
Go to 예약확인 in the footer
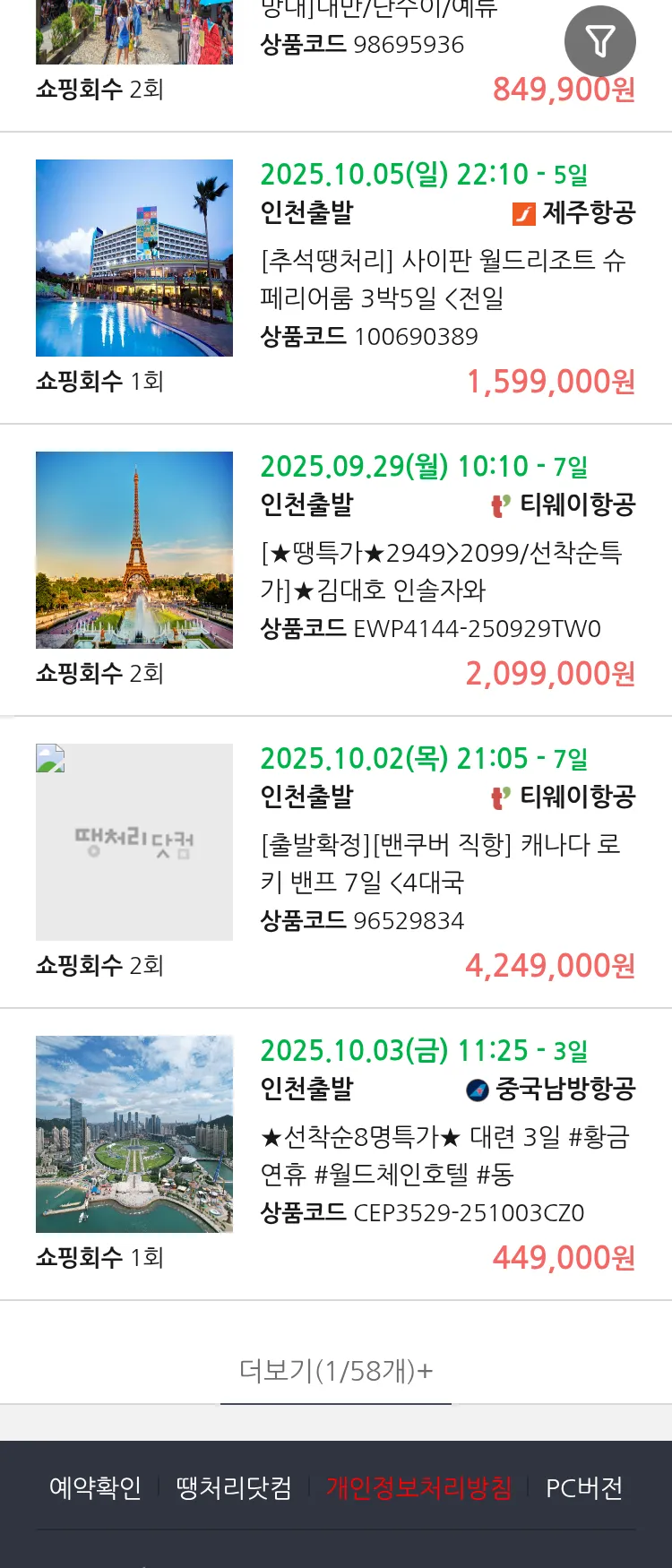pyautogui.click(x=95, y=1488)
